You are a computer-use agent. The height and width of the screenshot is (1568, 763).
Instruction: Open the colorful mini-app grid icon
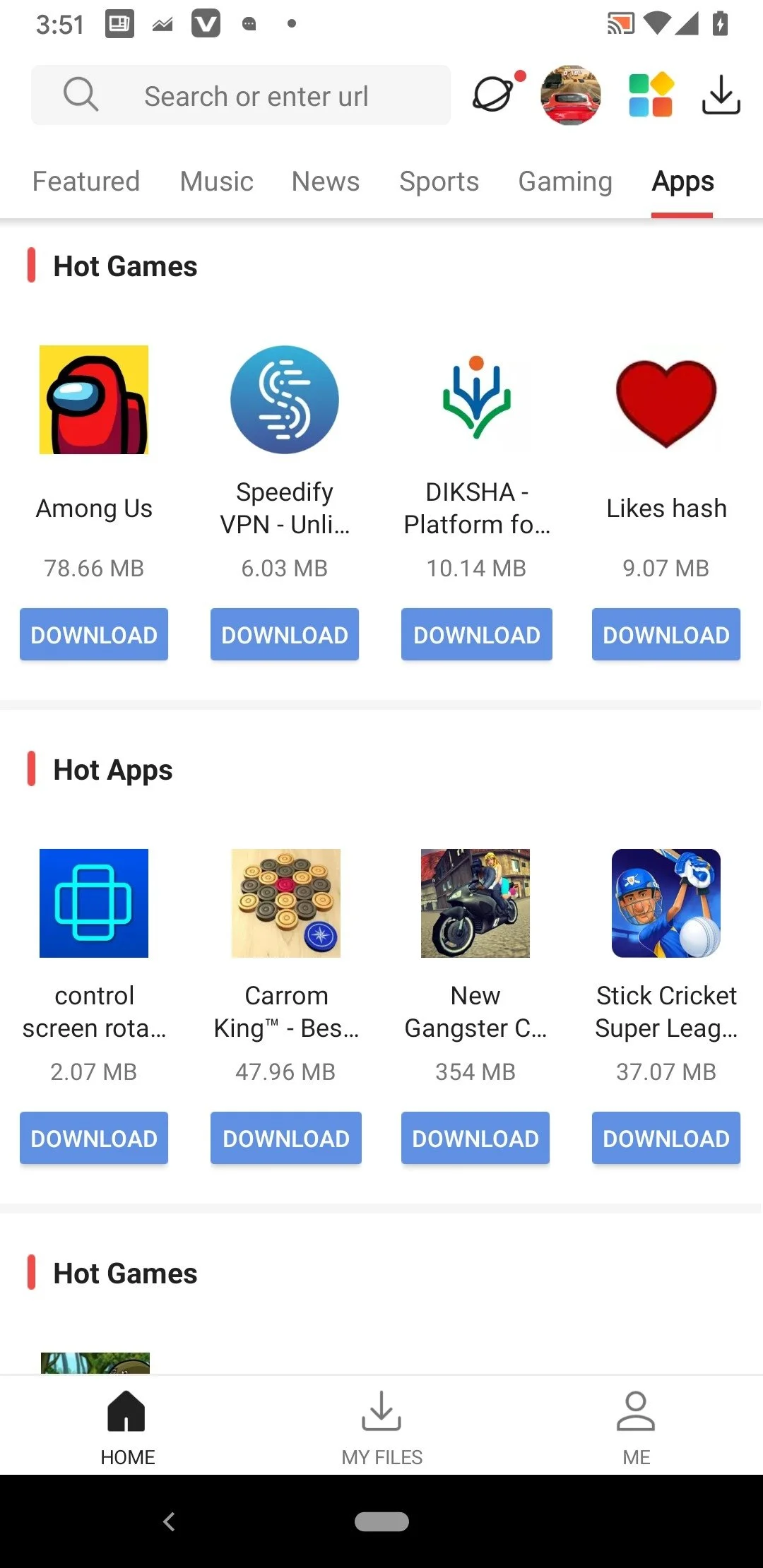[x=649, y=95]
